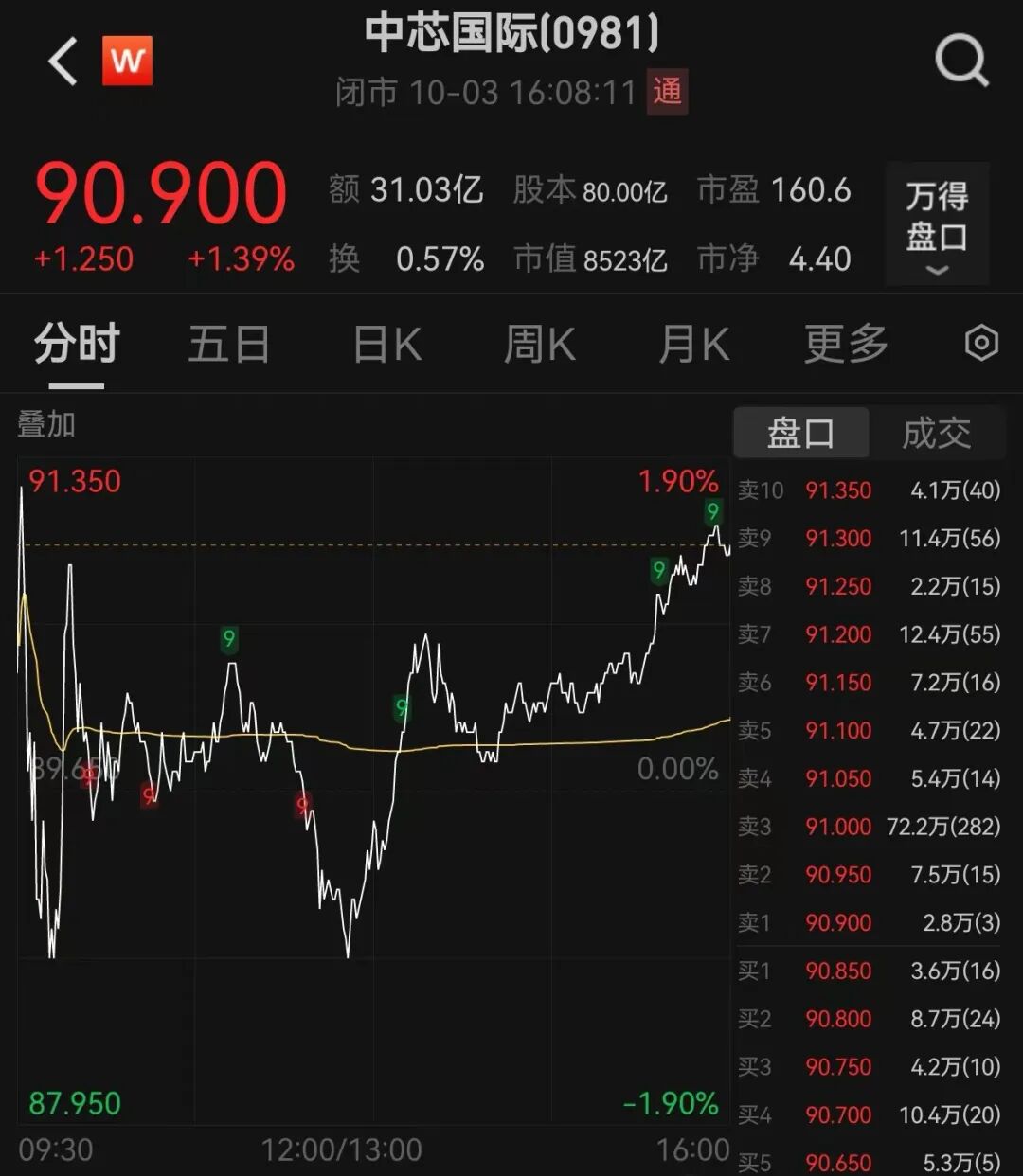Select the 盘口 order book tab

point(801,434)
